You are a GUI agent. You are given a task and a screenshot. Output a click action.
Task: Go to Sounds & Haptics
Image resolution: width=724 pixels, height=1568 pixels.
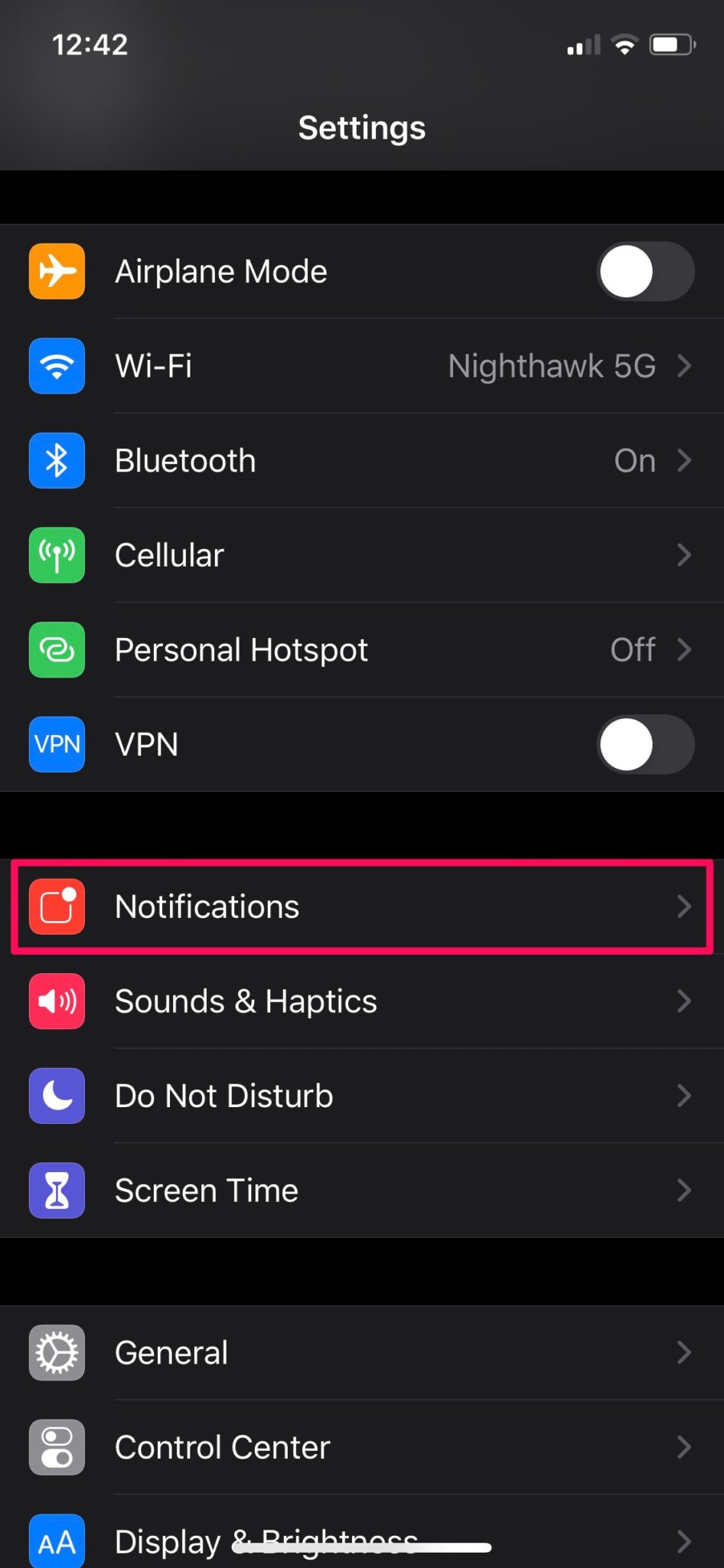pyautogui.click(x=362, y=1001)
